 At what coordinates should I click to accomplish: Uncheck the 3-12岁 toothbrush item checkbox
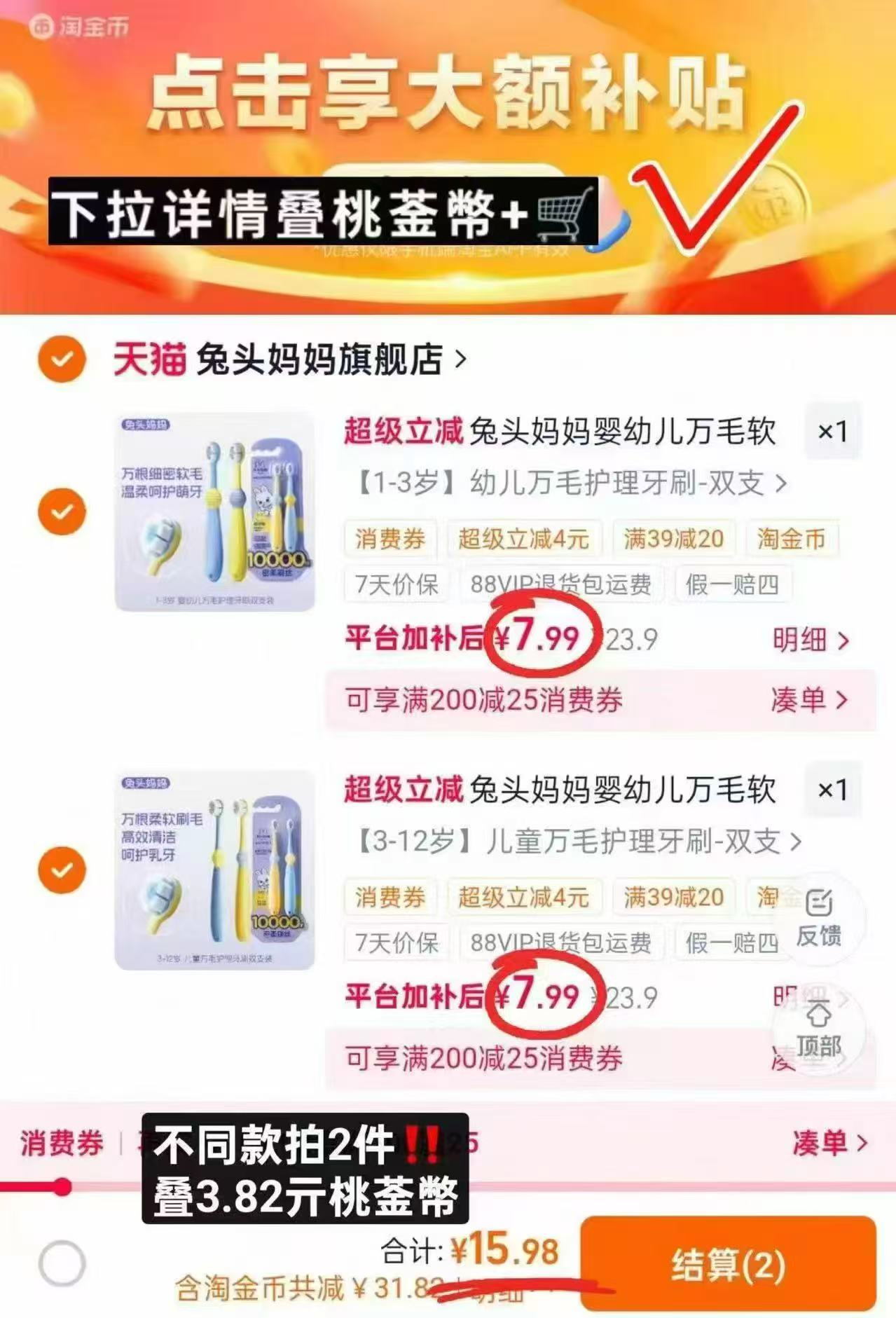[x=62, y=870]
